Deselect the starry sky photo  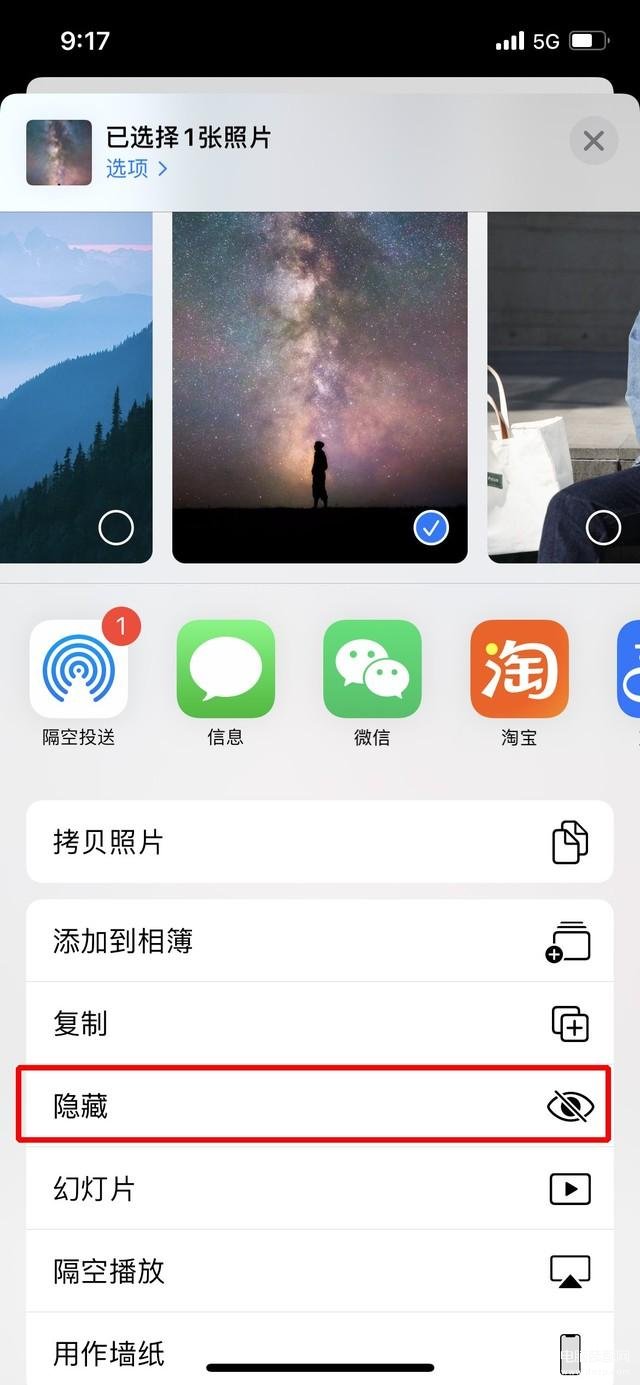point(431,528)
